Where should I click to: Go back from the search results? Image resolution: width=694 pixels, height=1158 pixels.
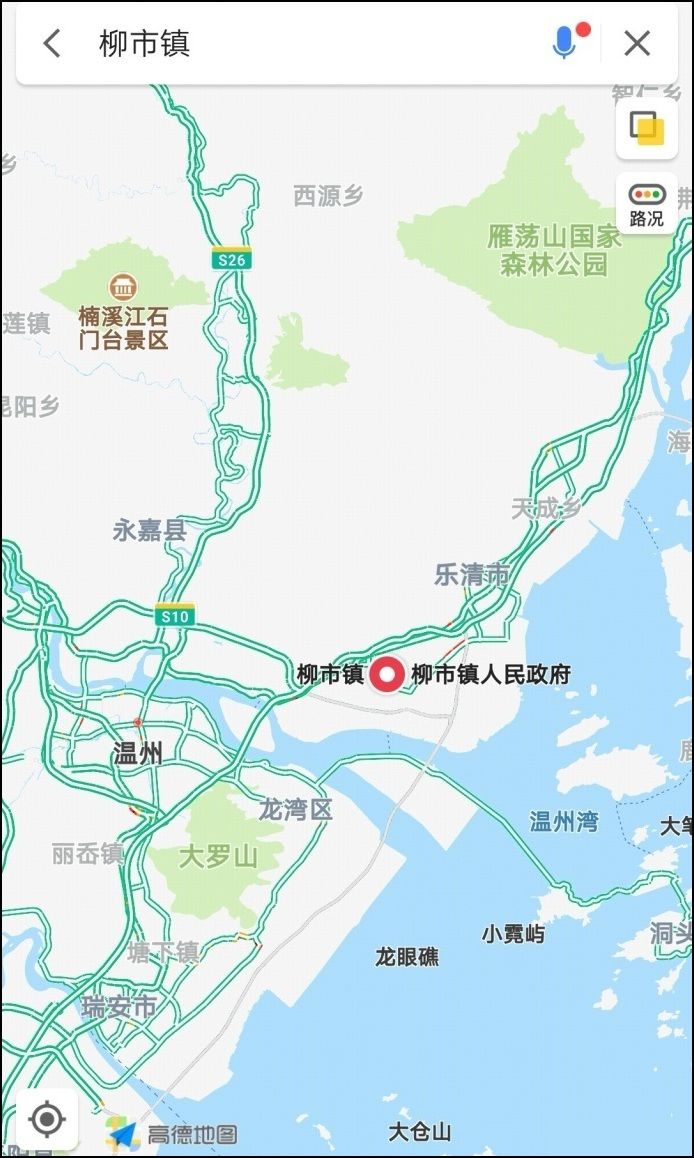[52, 43]
